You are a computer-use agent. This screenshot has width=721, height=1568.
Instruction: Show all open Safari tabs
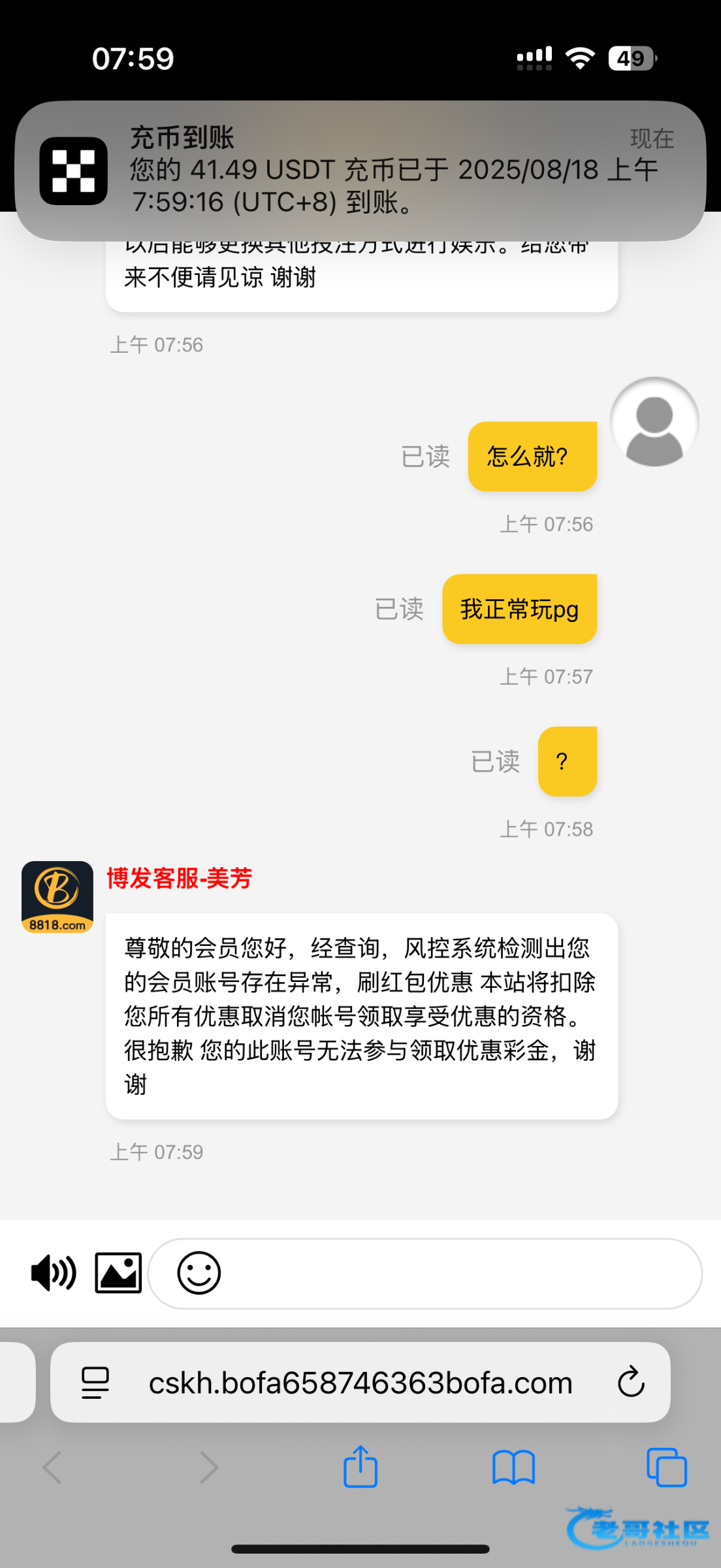pos(666,1467)
